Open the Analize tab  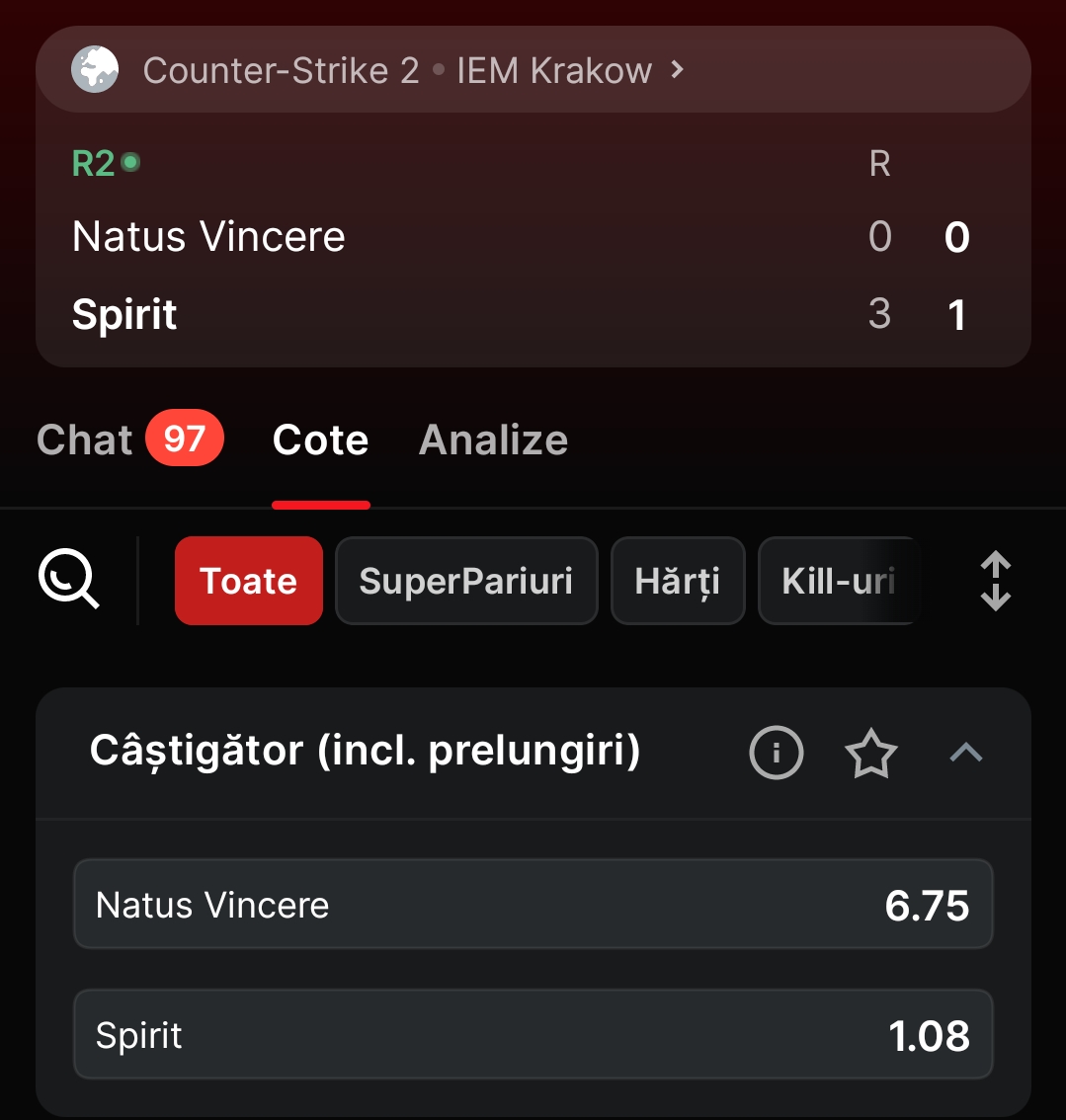click(493, 440)
